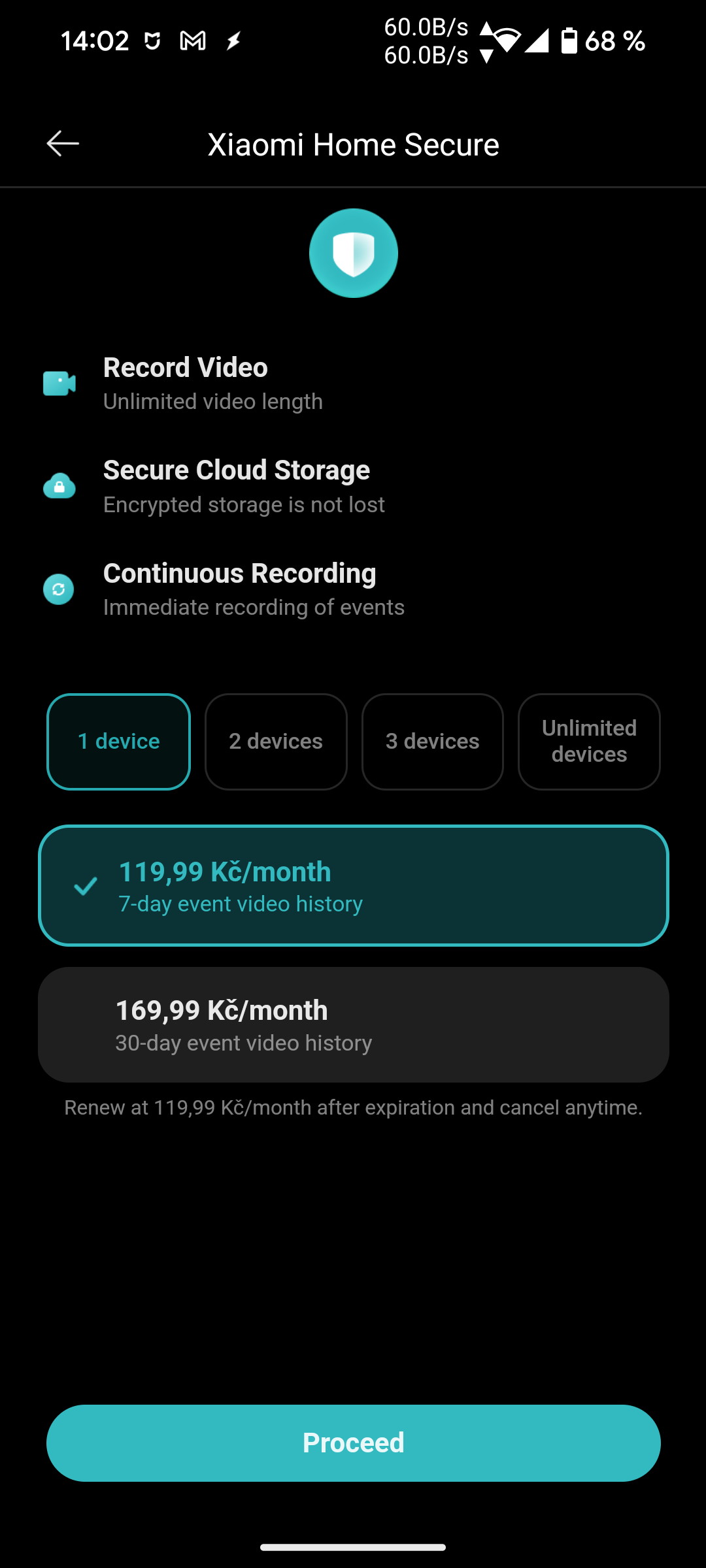Viewport: 706px width, 1568px height.
Task: Switch to the 3 devices option
Action: pos(433,742)
